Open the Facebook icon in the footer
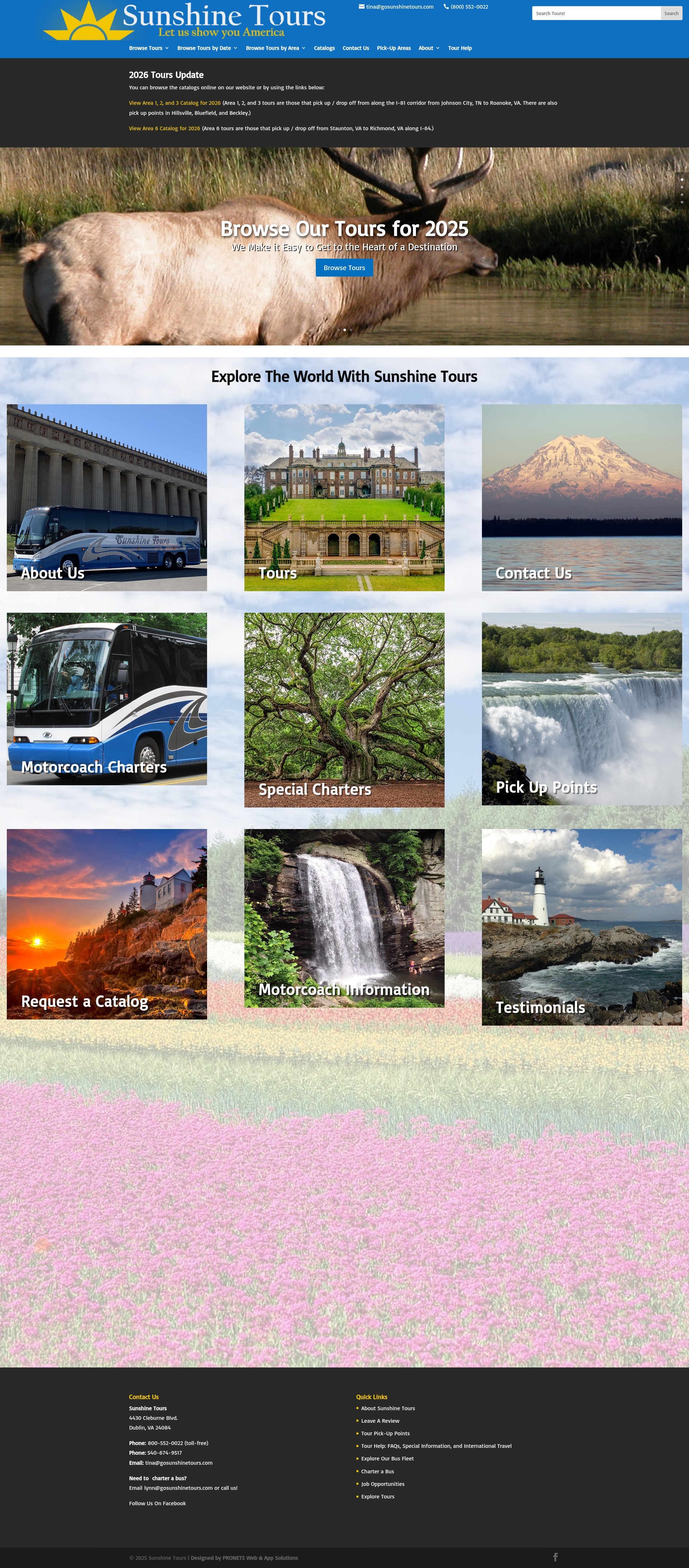 coord(555,1557)
